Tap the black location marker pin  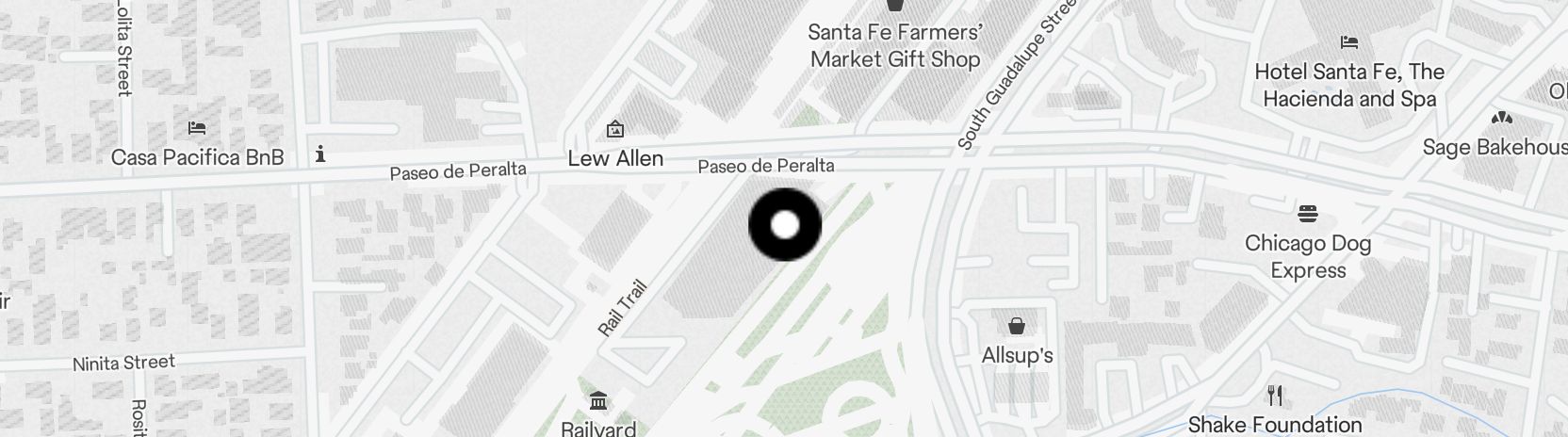(x=785, y=225)
